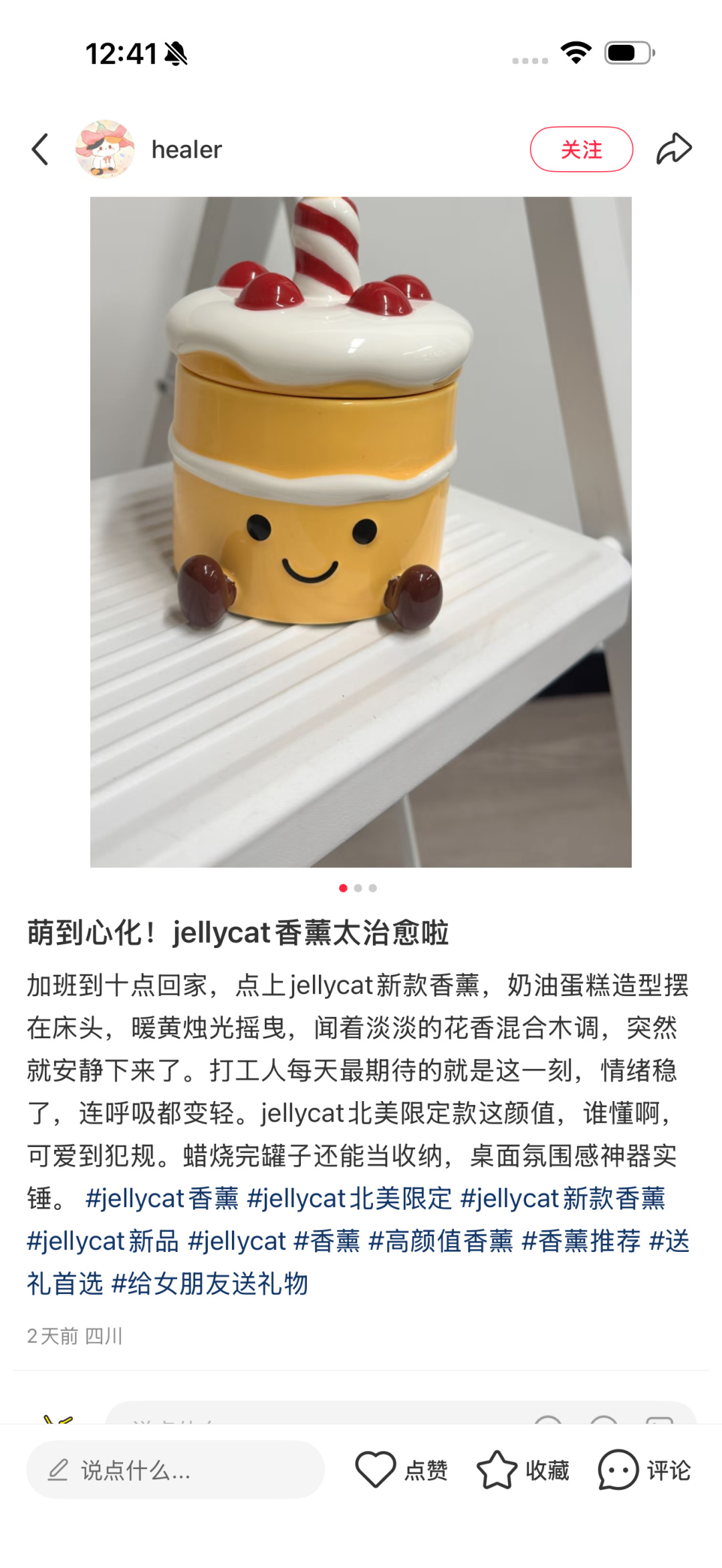
Task: Open hashtag #香薰推荐
Action: [x=580, y=1241]
